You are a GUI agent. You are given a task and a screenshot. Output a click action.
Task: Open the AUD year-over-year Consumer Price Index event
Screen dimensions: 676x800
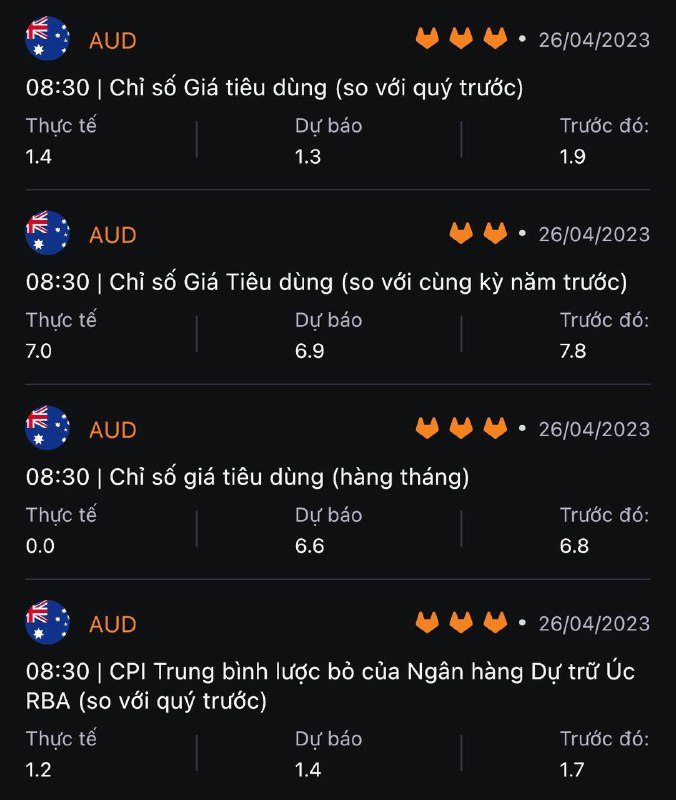(327, 283)
